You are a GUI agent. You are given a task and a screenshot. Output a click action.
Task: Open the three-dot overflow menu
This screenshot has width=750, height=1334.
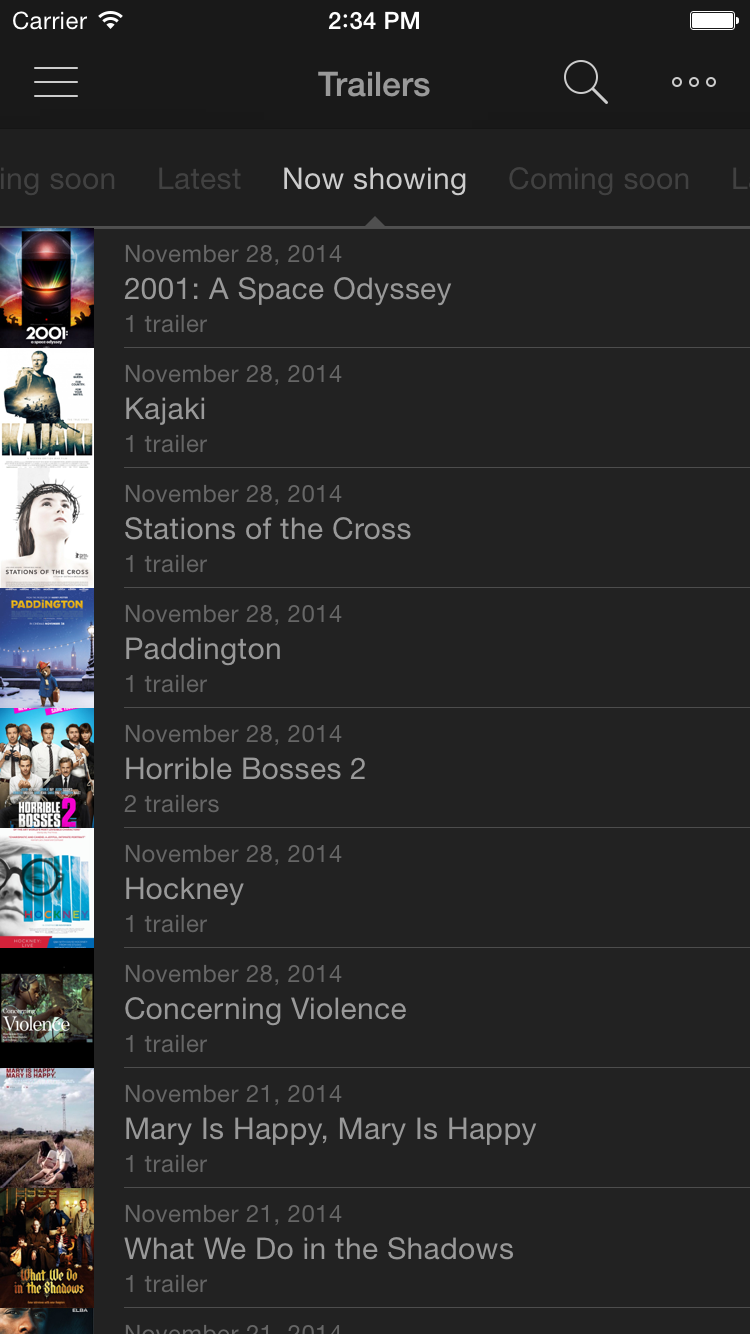click(x=694, y=83)
